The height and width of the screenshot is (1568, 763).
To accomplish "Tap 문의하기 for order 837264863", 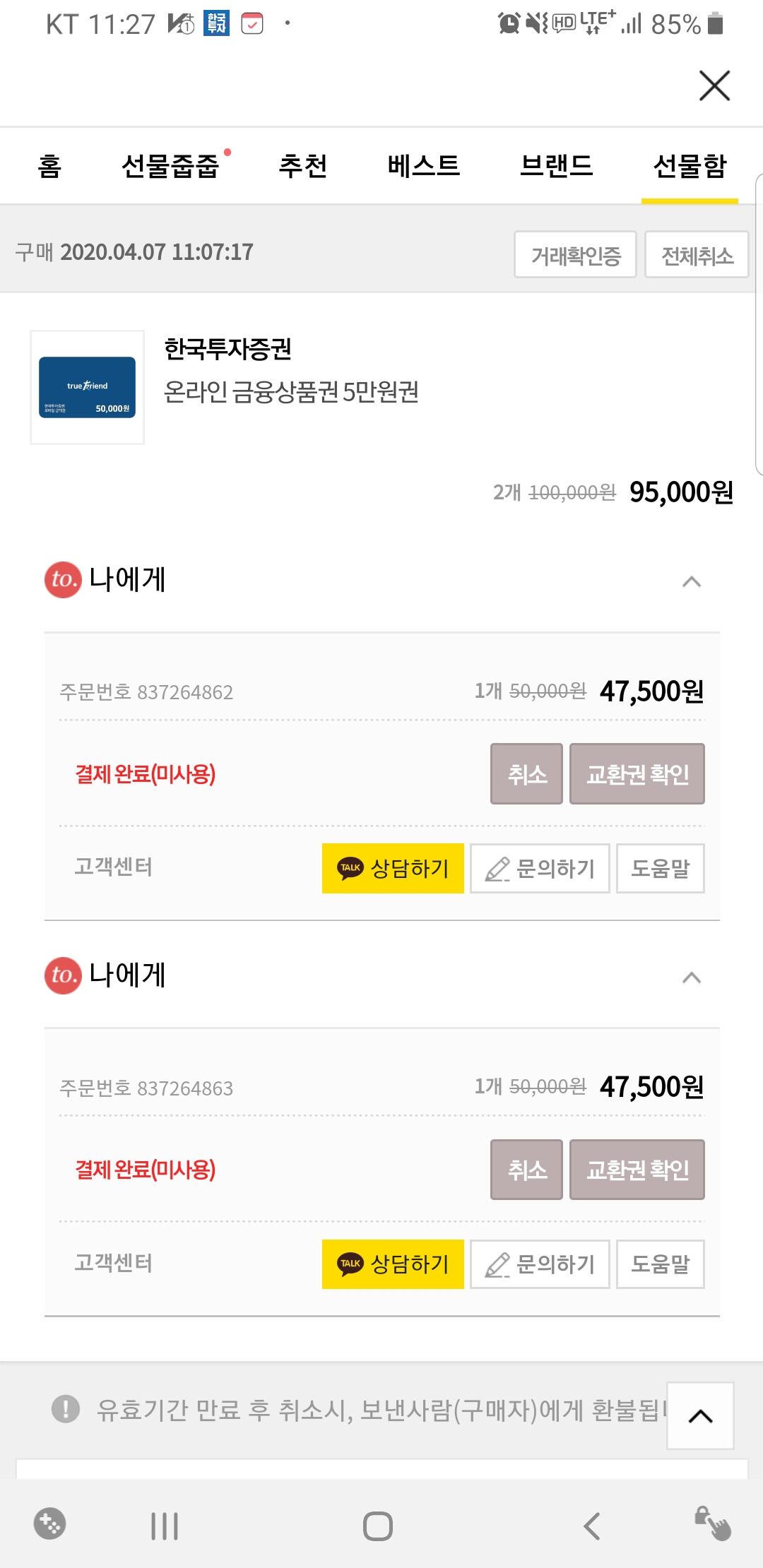I will point(540,1264).
